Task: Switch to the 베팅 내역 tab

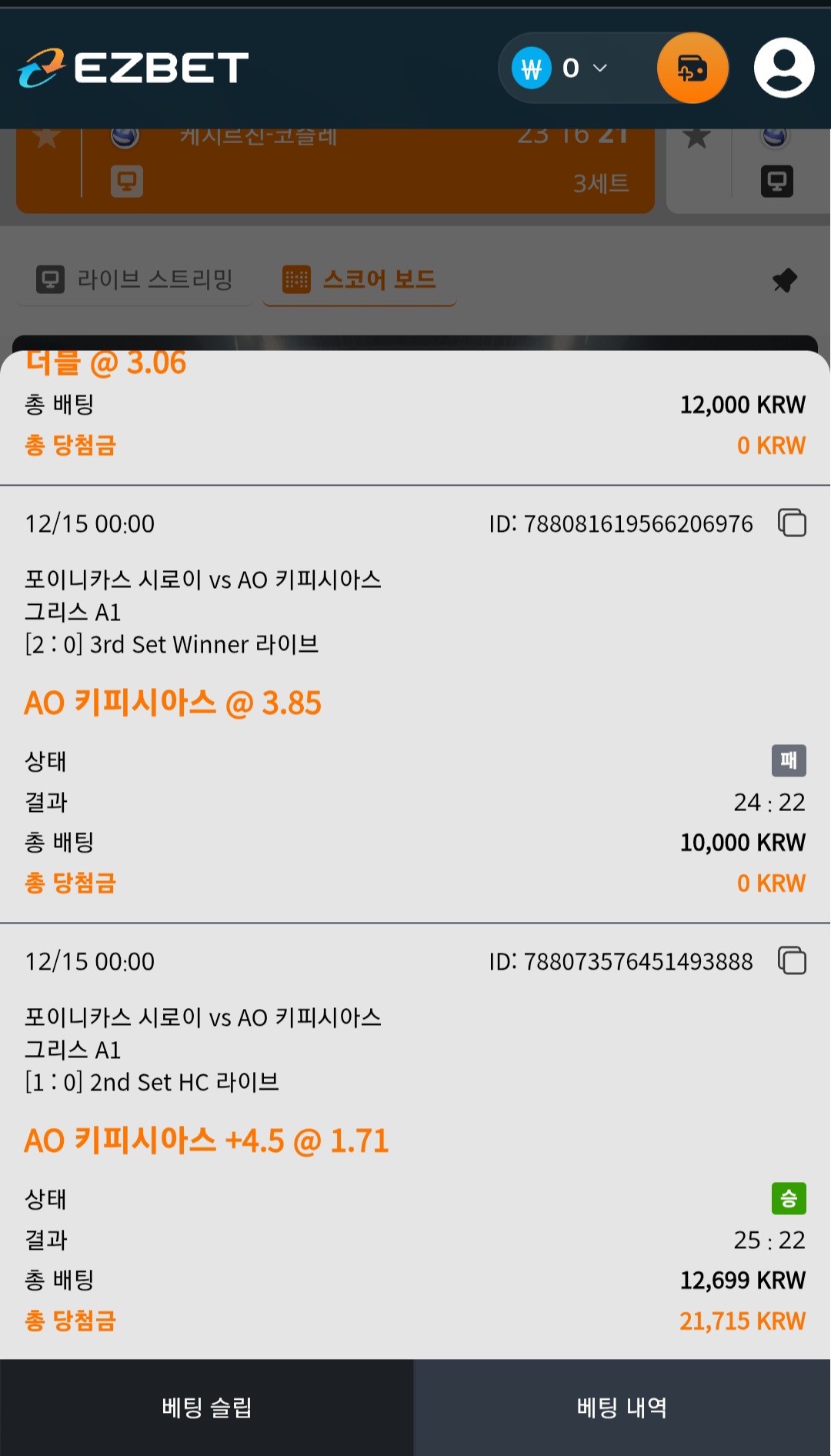Action: point(622,1408)
